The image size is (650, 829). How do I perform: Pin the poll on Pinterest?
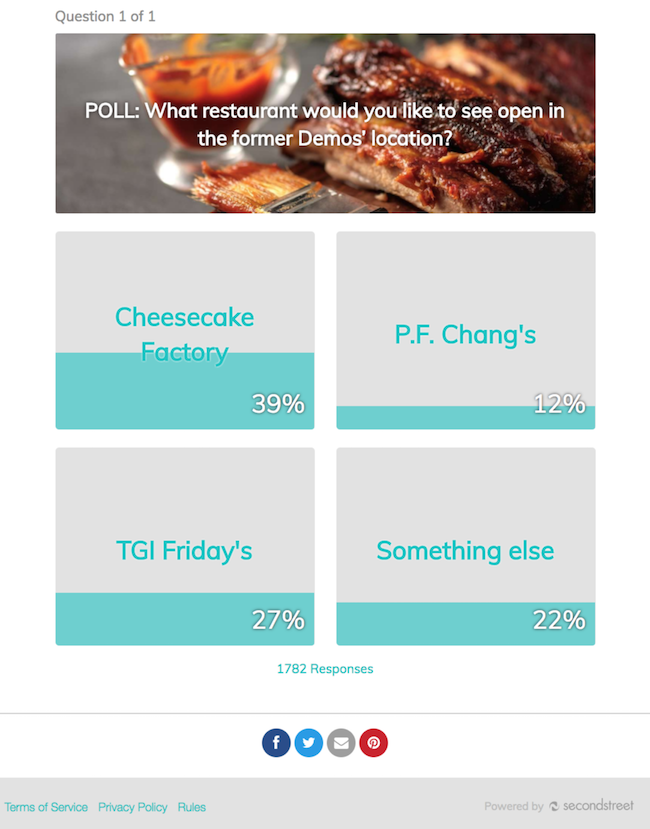point(373,743)
